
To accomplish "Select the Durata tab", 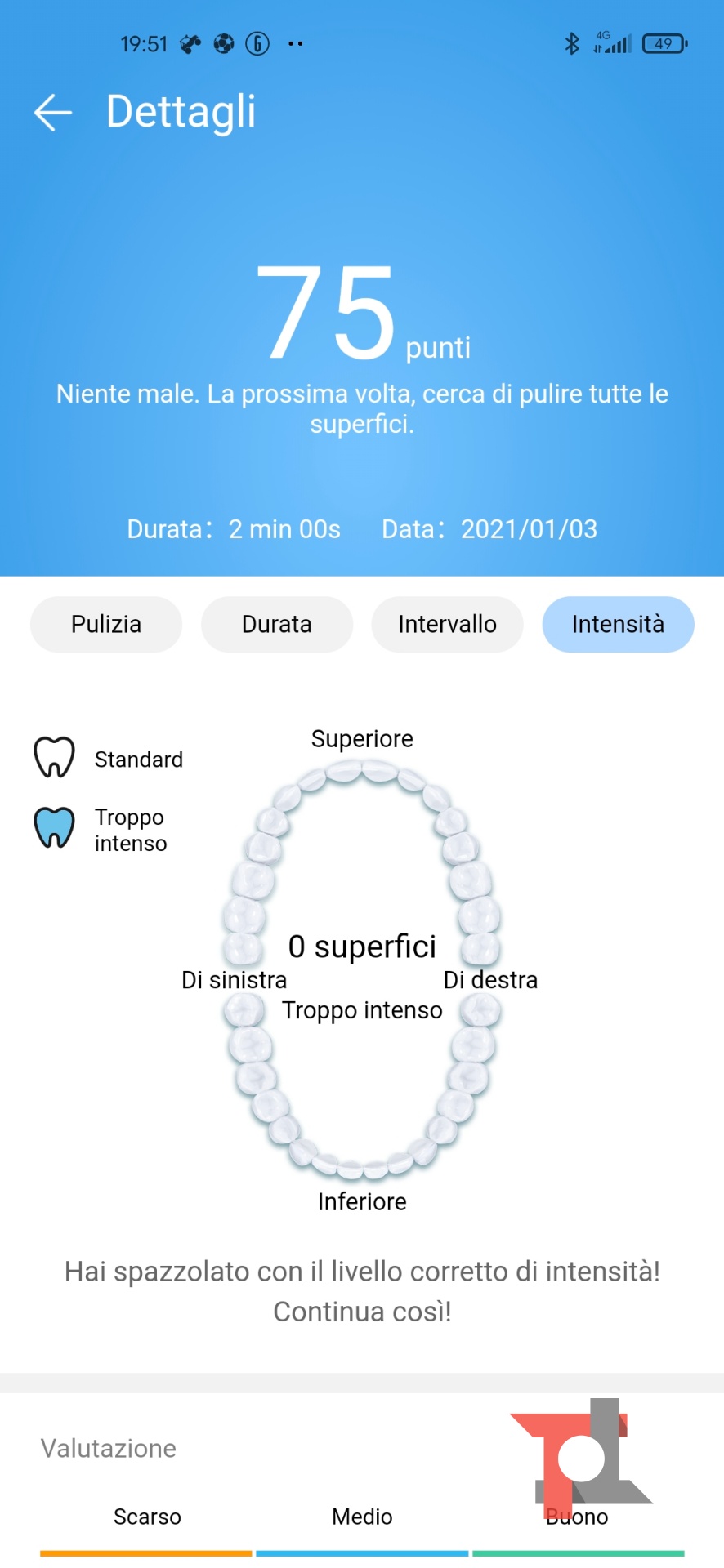I will tap(277, 625).
